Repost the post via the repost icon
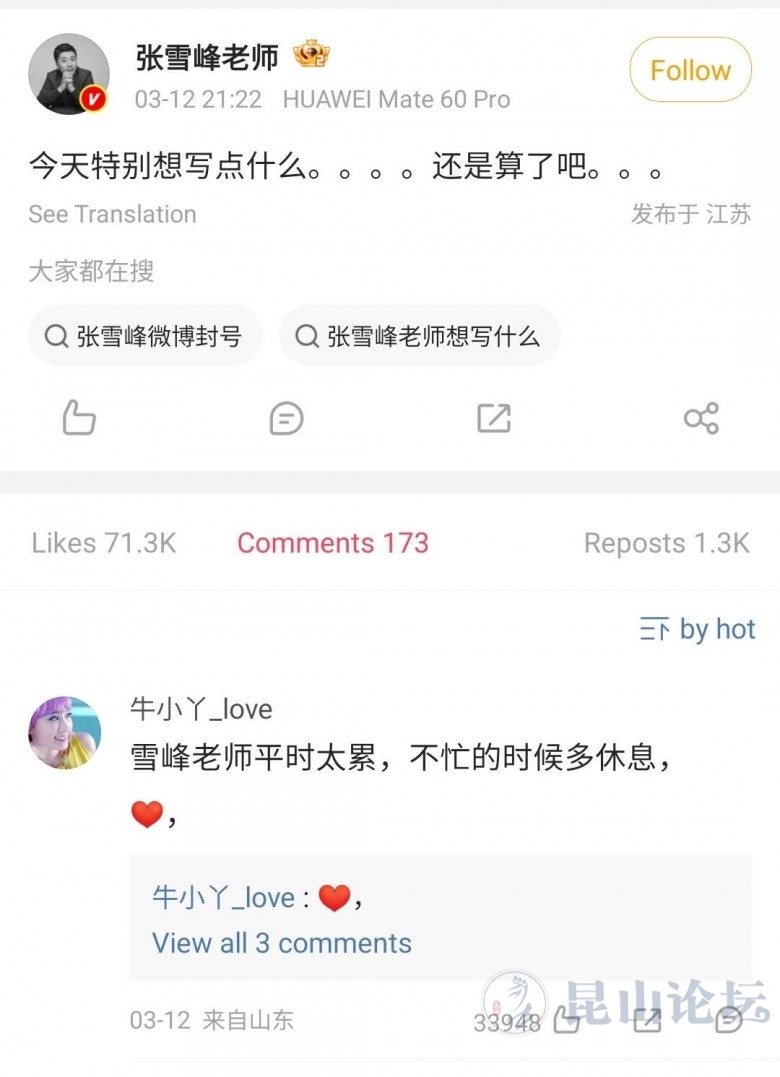This screenshot has width=780, height=1077. [494, 418]
